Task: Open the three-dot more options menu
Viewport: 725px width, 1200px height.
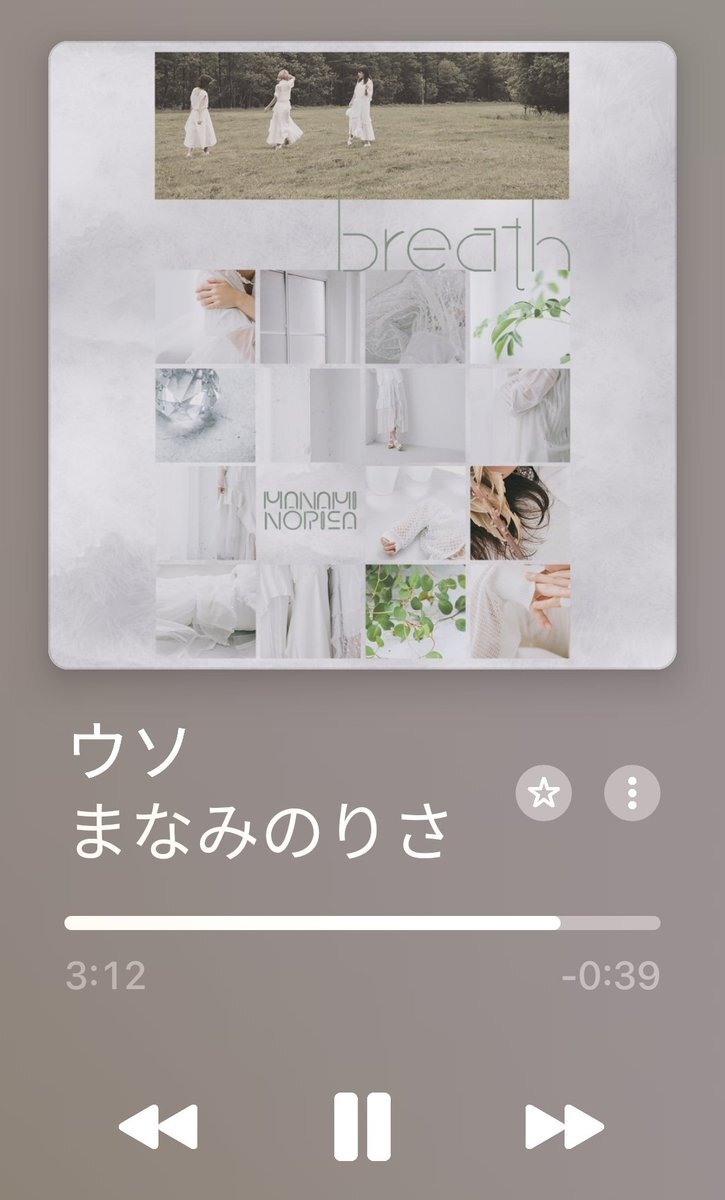Action: click(x=632, y=793)
